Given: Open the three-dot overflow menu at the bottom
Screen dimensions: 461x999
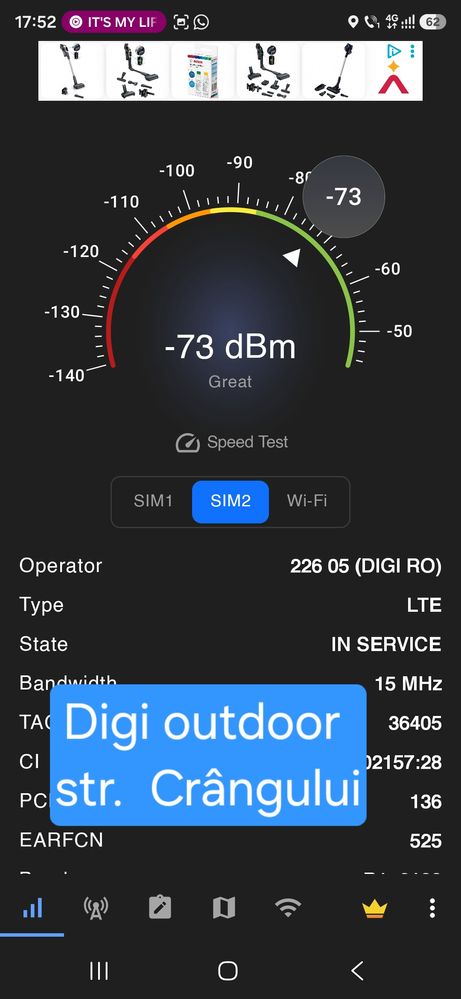Looking at the screenshot, I should point(432,907).
